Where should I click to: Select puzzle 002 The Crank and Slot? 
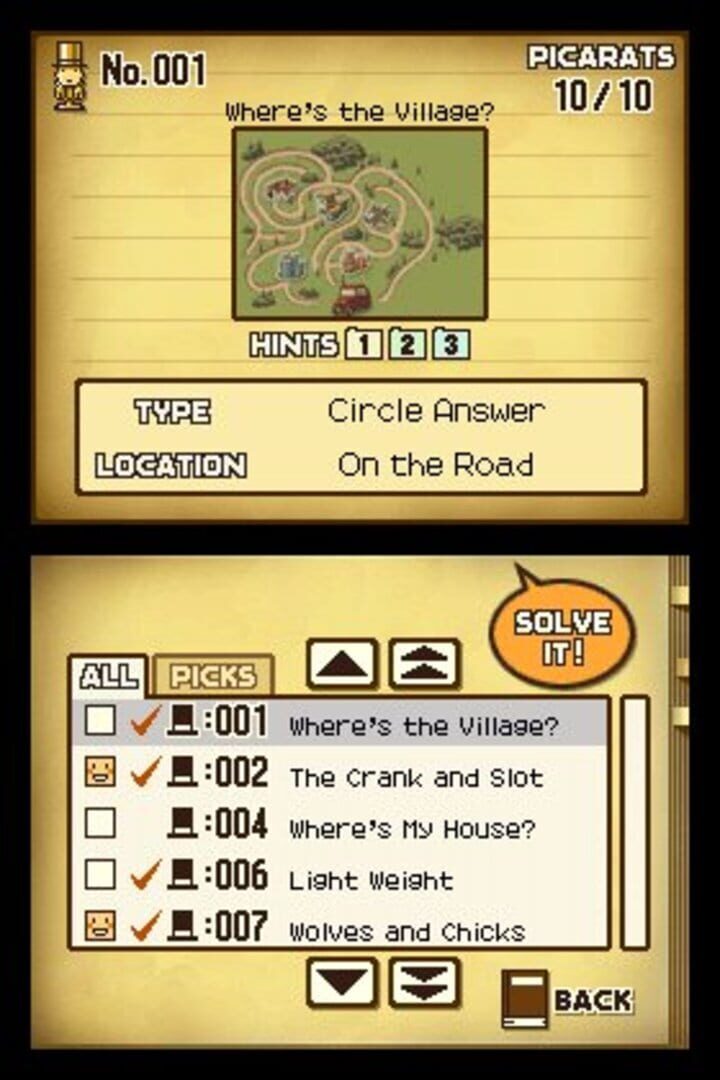click(x=416, y=777)
